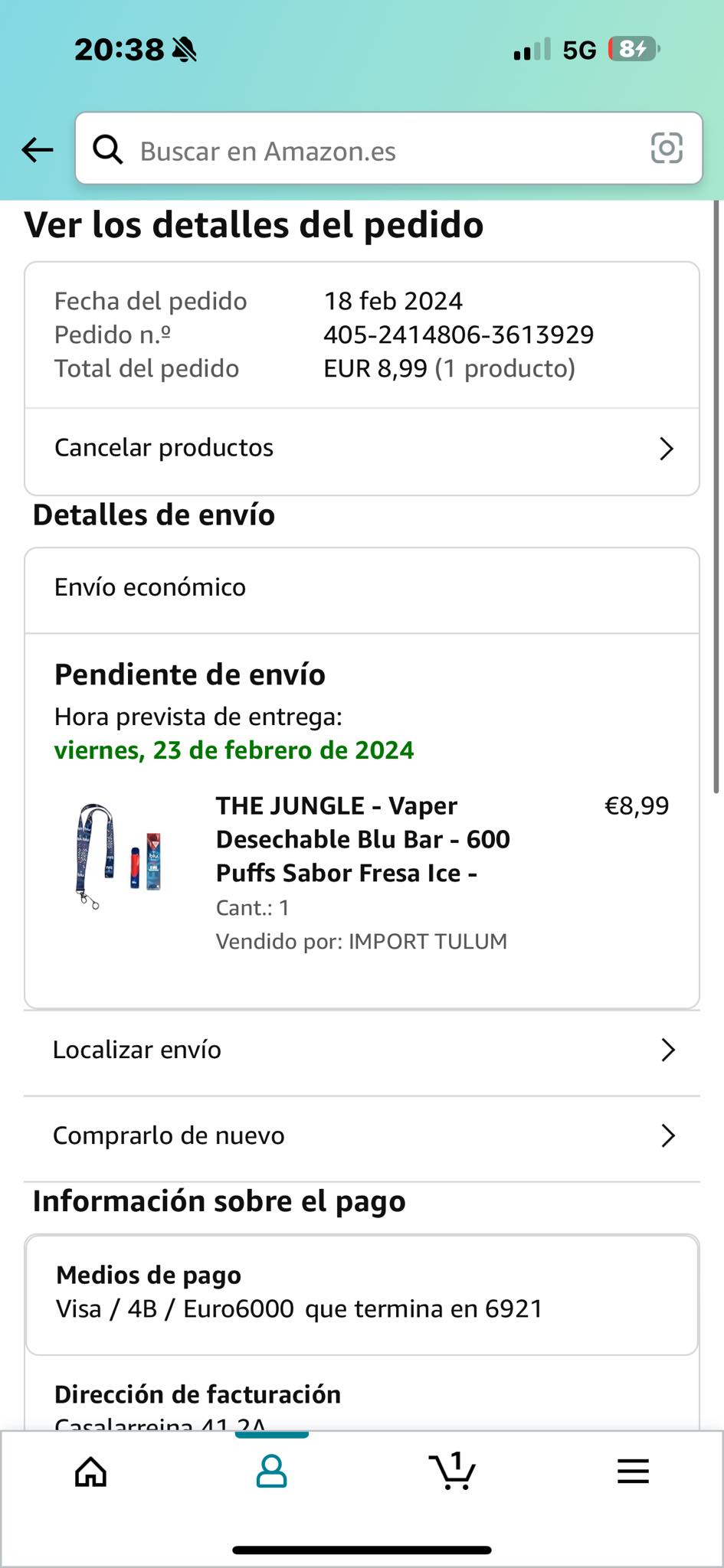This screenshot has height=1568, width=724.
Task: Tap the Buscar en Amazon.es search field
Action: pyautogui.click(x=368, y=150)
